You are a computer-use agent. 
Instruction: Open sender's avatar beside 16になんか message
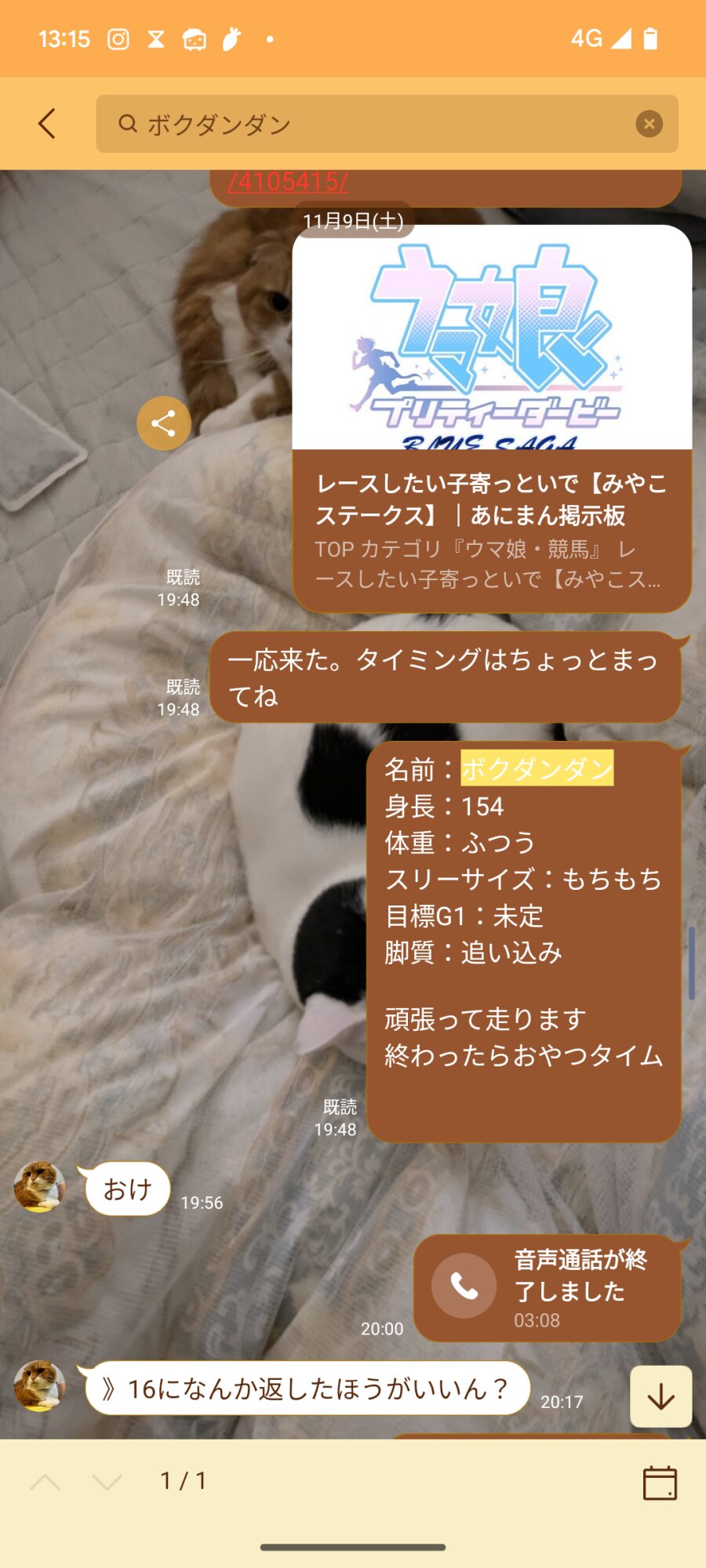39,1386
